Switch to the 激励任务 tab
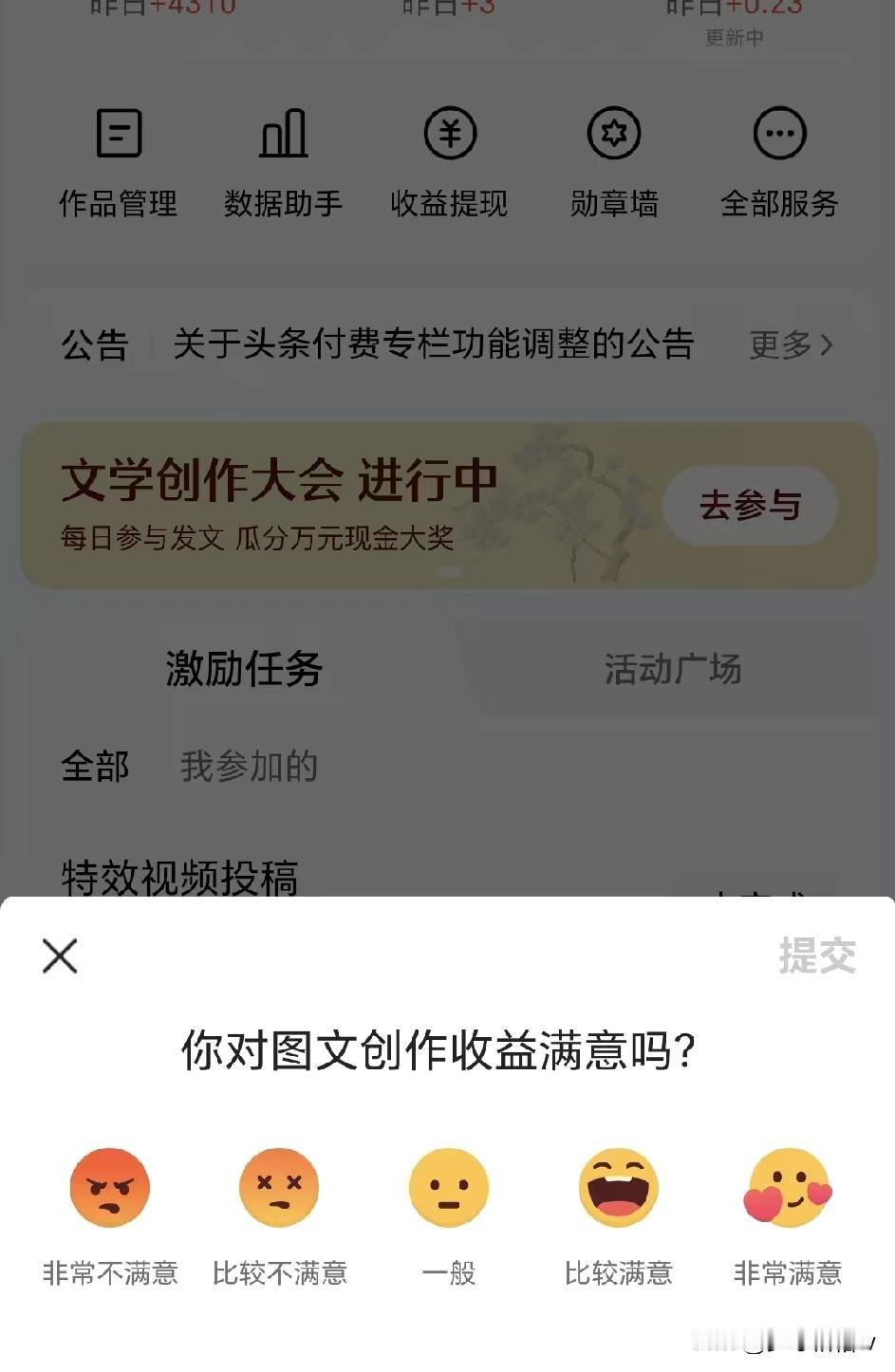This screenshot has height=1372, width=895. click(242, 670)
